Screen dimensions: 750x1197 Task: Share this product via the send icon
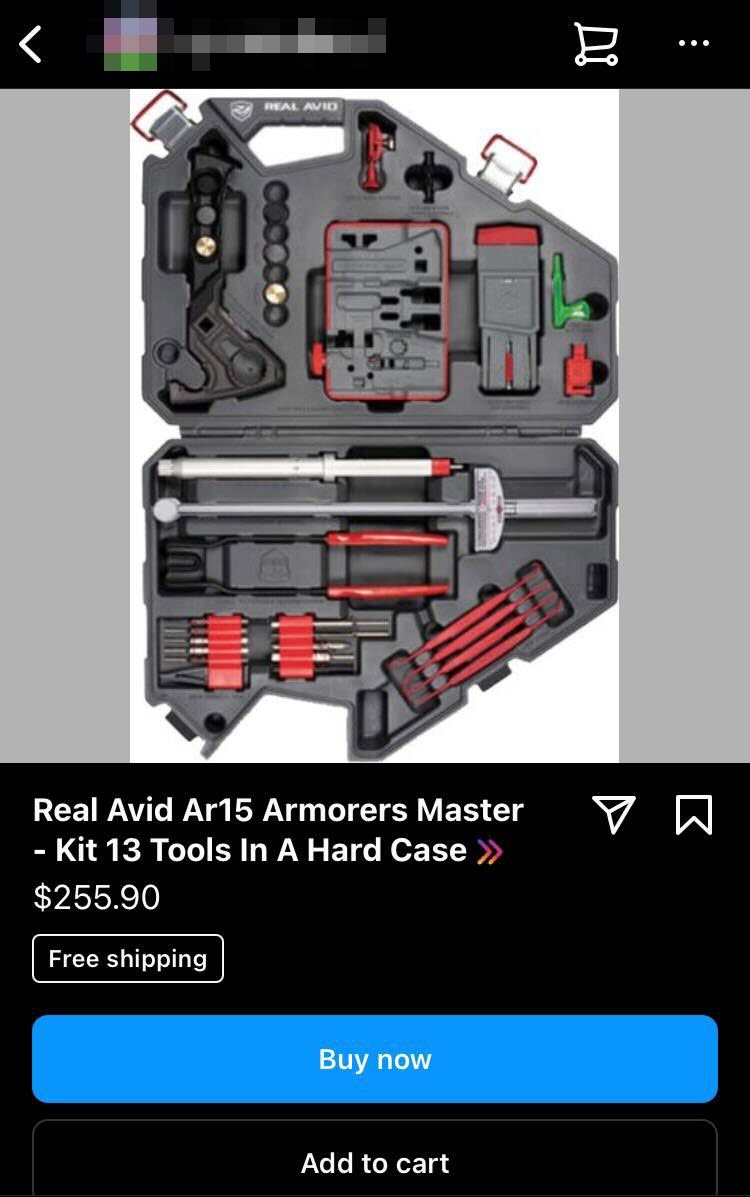point(613,814)
